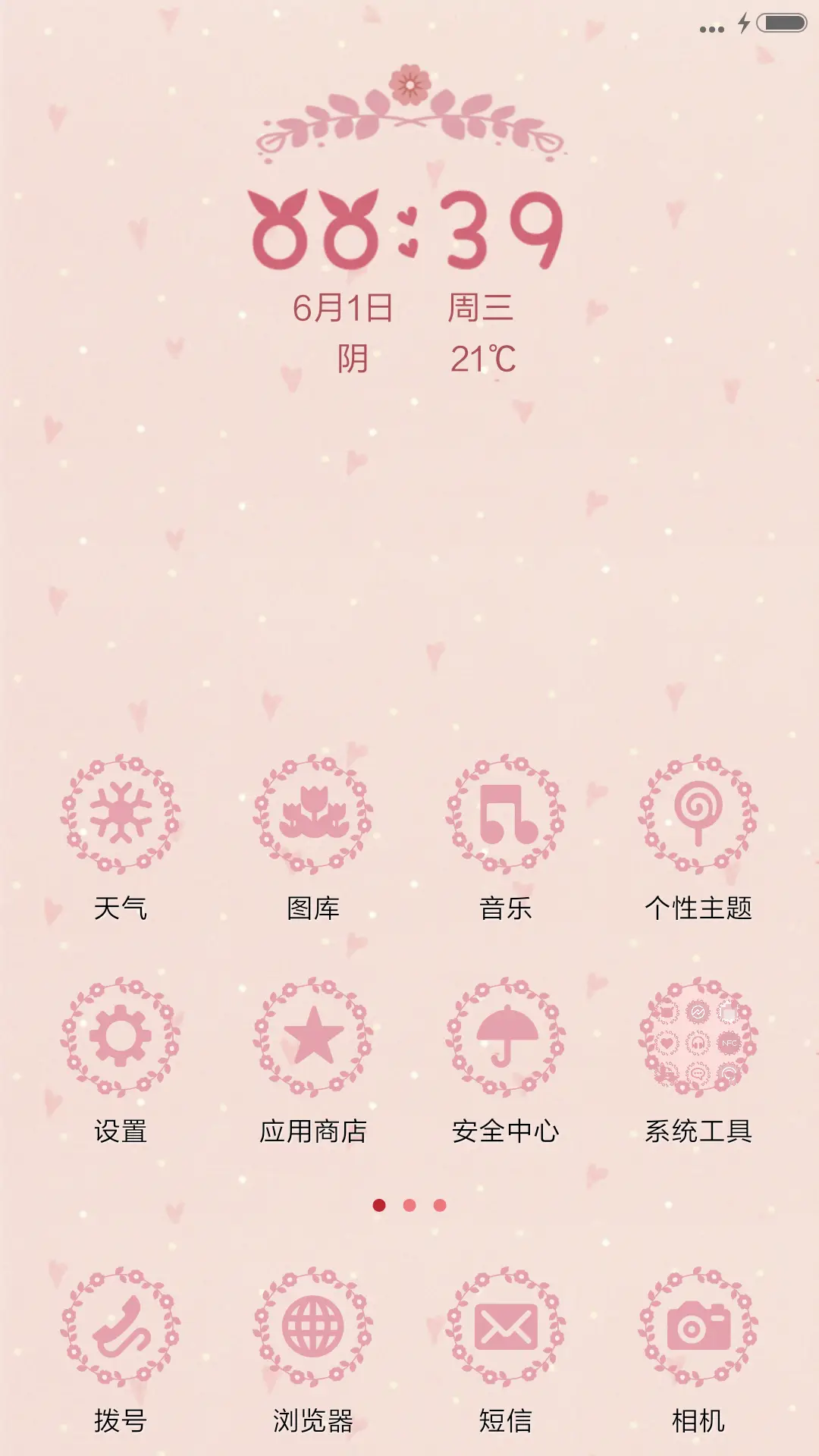Tap the charging bolt icon in status bar
This screenshot has height=1456, width=819.
(742, 23)
